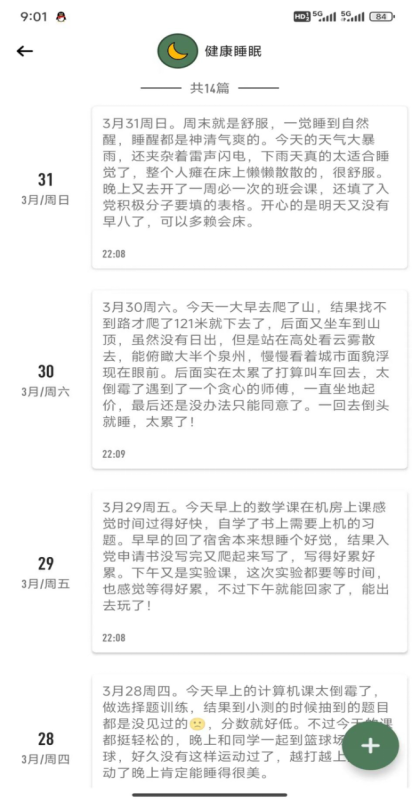
Task: Go back using the top-left arrow
Action: 25,51
